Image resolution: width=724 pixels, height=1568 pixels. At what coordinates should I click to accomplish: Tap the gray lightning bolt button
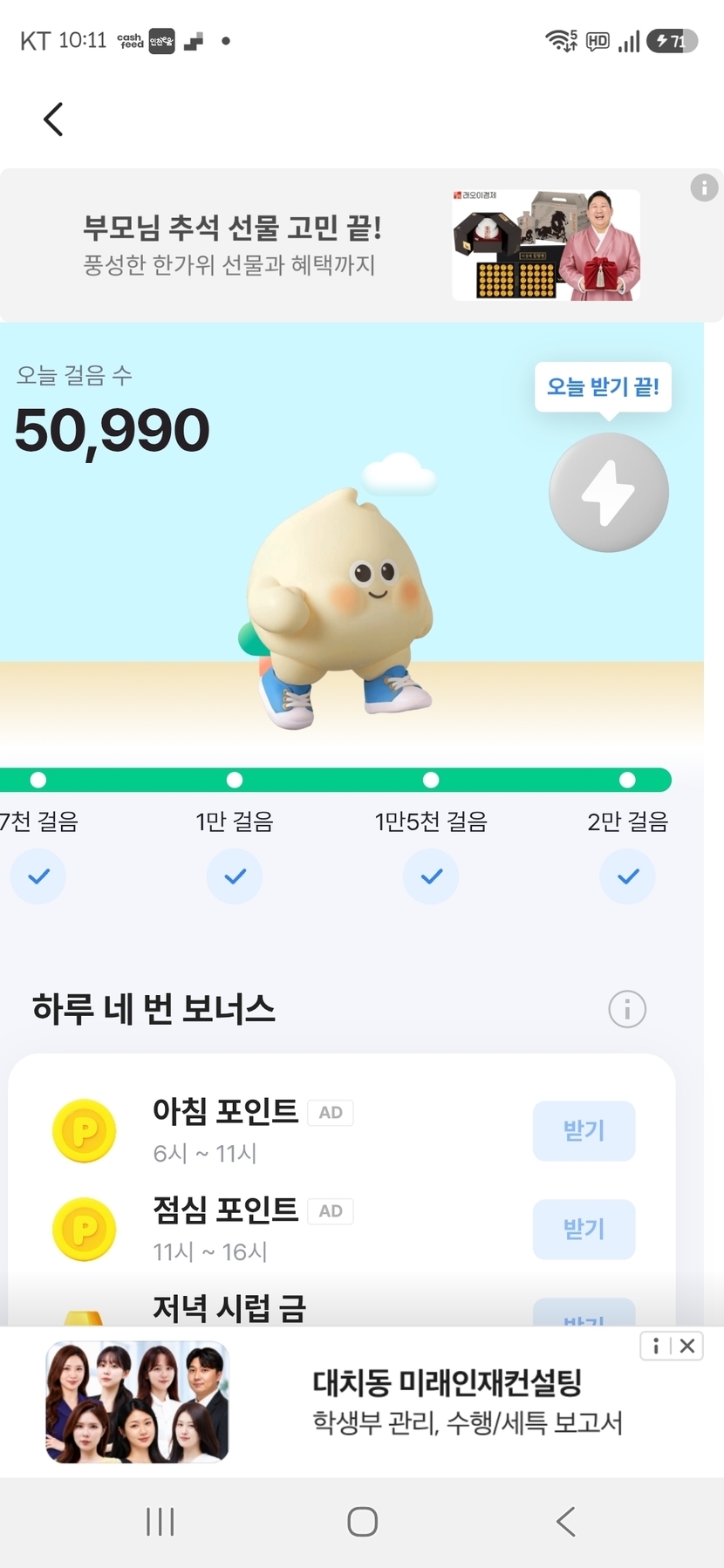tap(609, 493)
